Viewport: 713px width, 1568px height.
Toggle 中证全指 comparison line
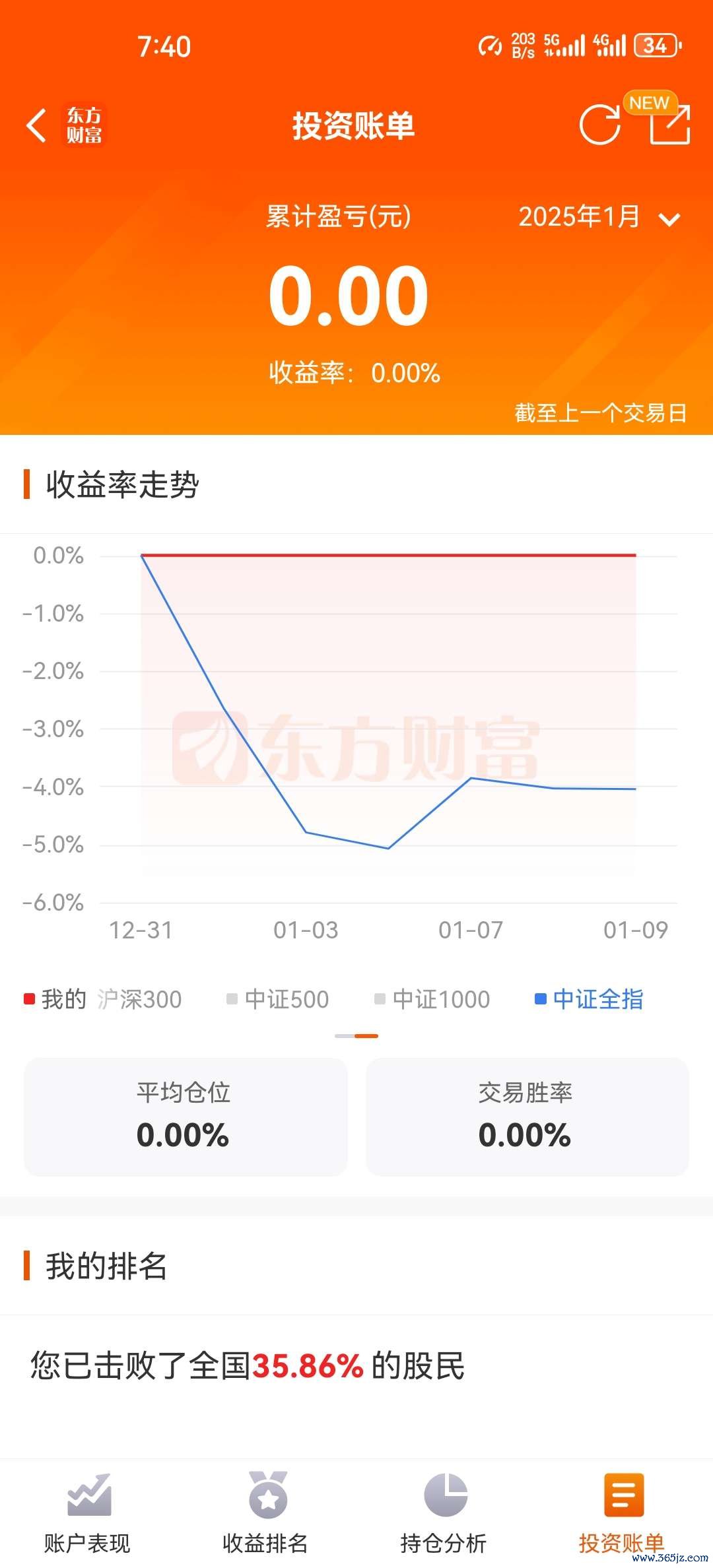[x=590, y=999]
